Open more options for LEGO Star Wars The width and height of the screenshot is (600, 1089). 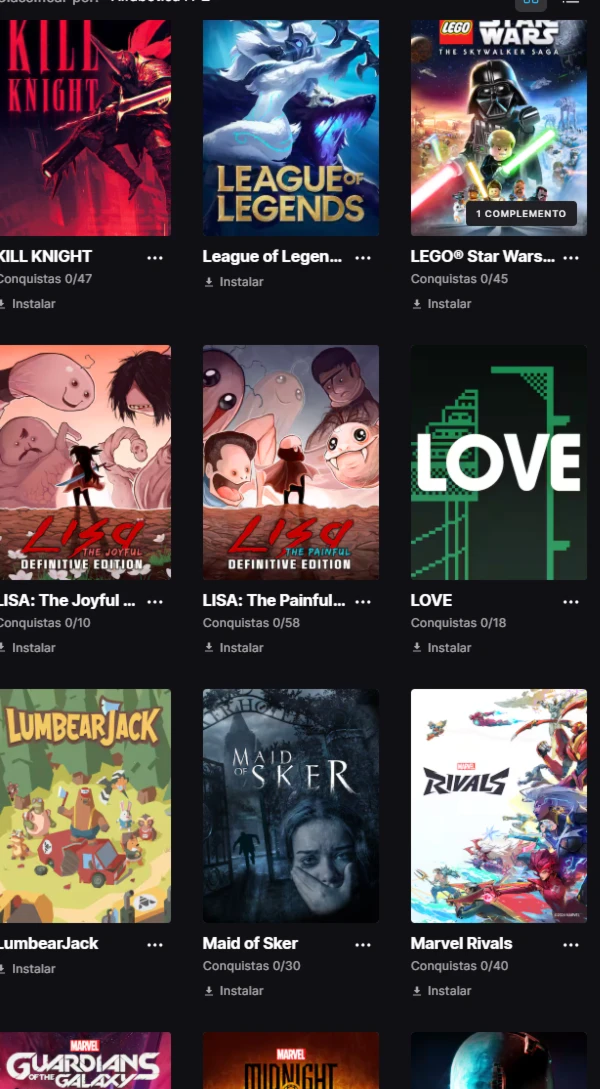coord(571,257)
